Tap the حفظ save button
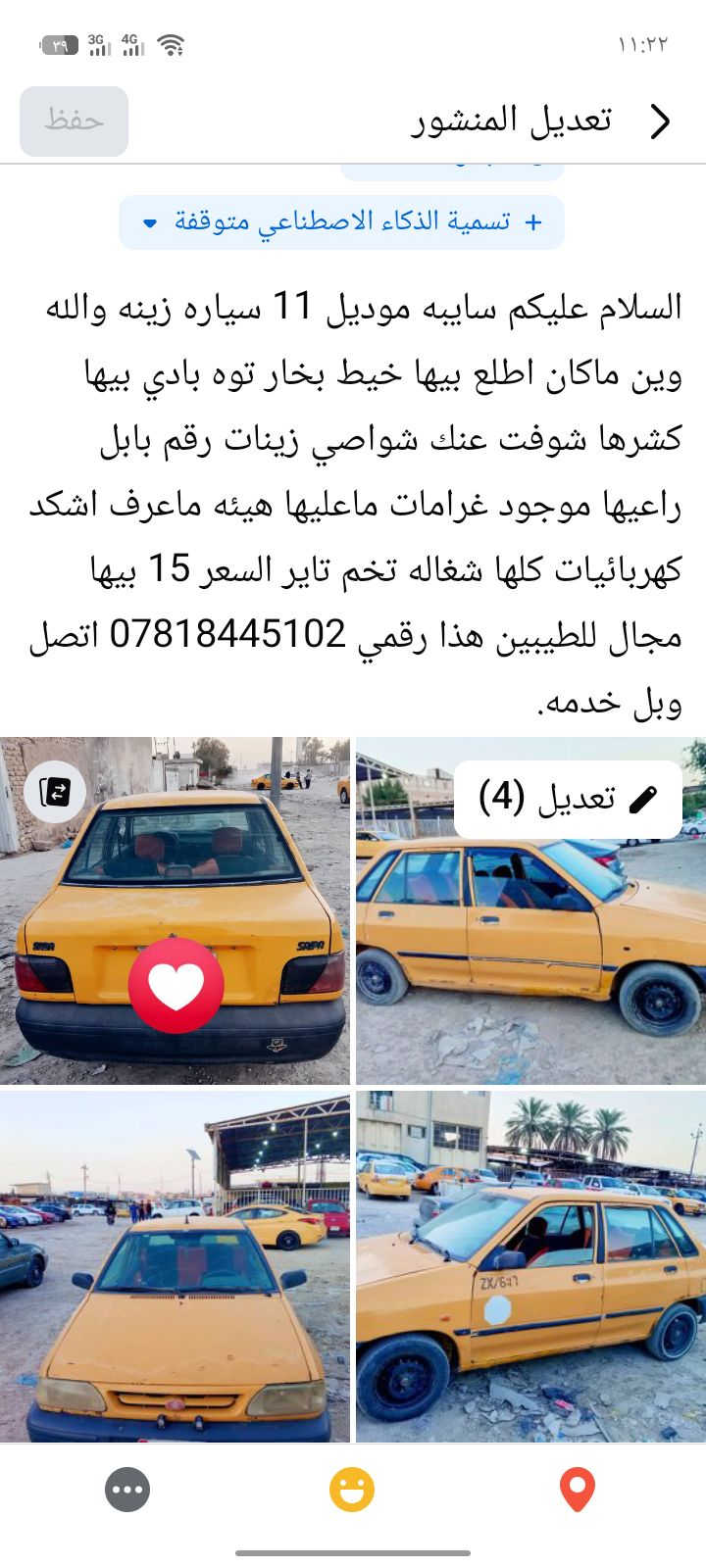The width and height of the screenshot is (706, 1568). [x=74, y=122]
